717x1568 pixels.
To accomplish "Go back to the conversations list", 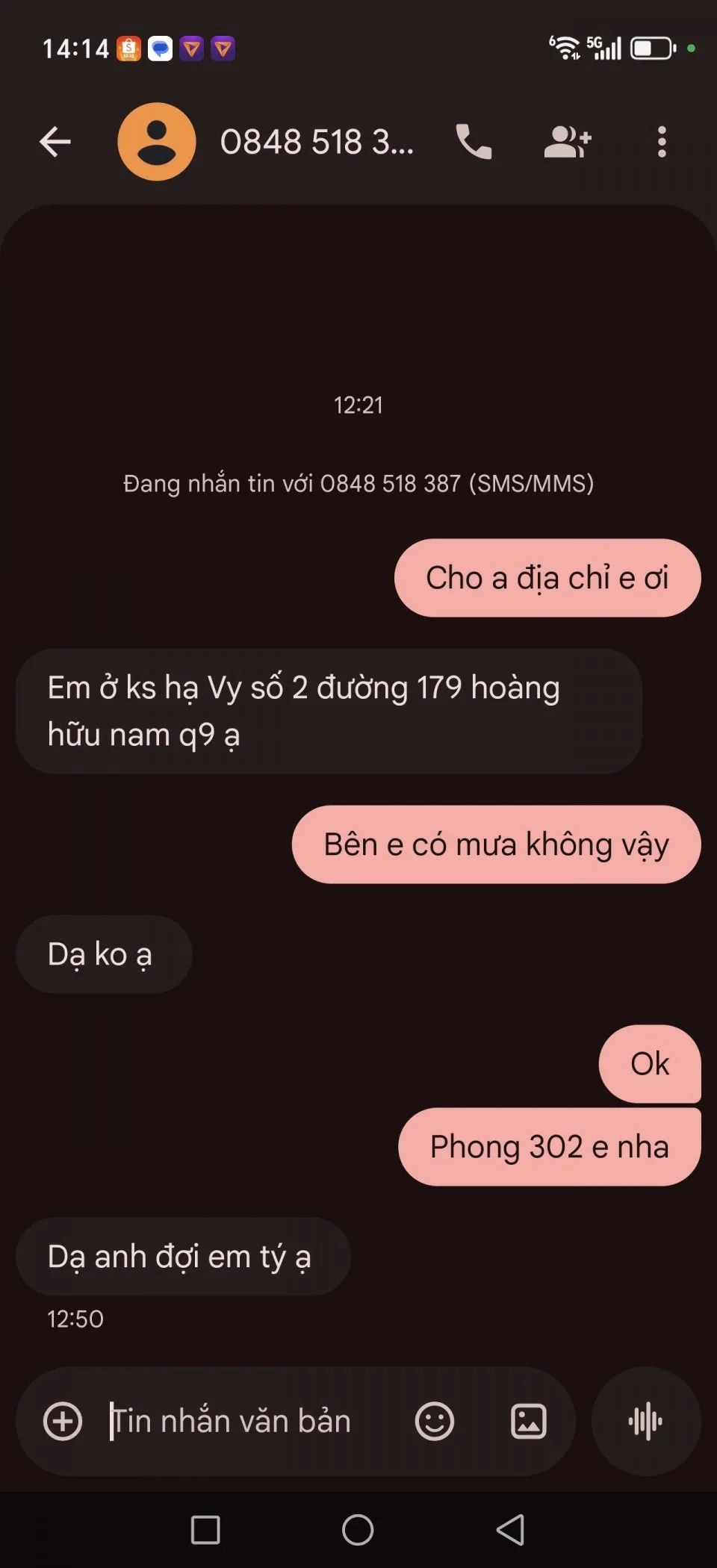I will 55,142.
